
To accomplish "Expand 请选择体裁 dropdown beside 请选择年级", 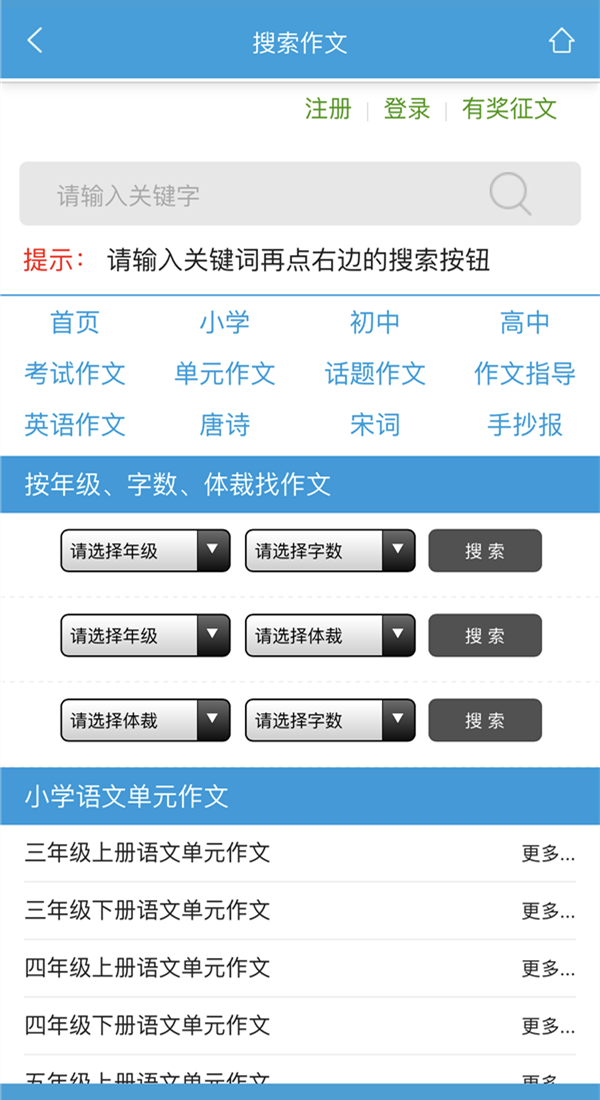I will pos(330,636).
